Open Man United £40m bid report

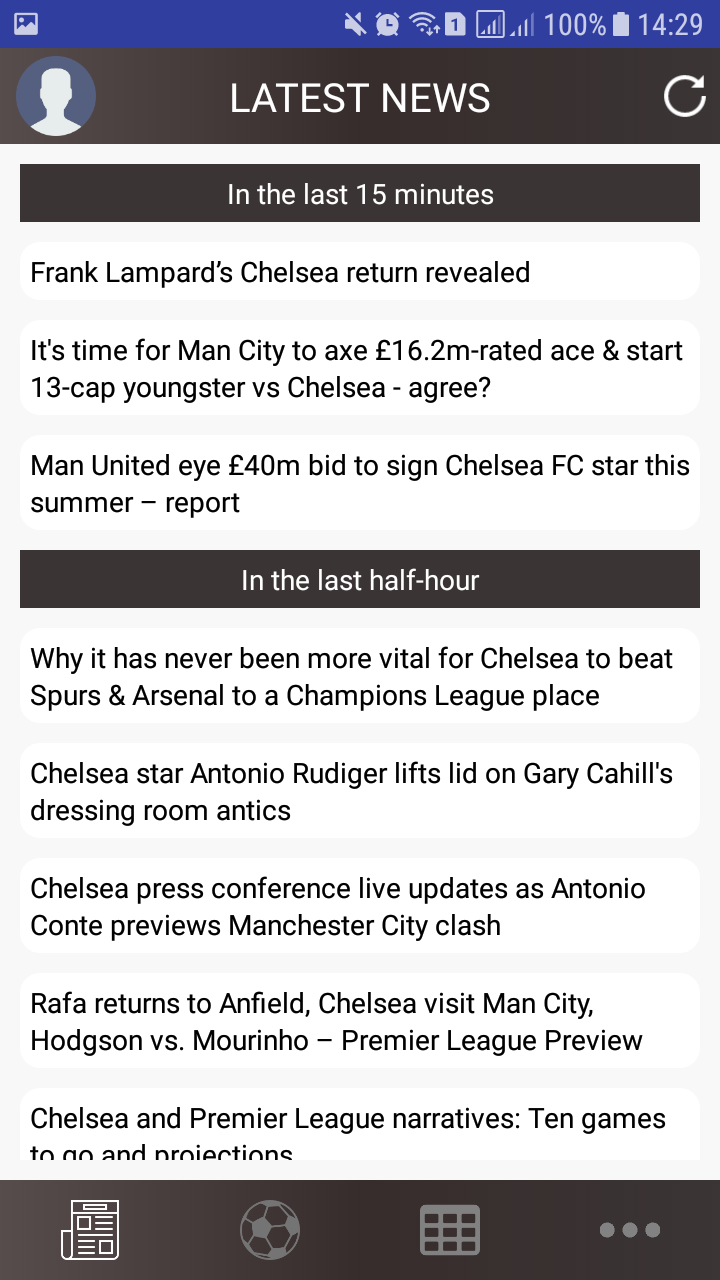(360, 483)
